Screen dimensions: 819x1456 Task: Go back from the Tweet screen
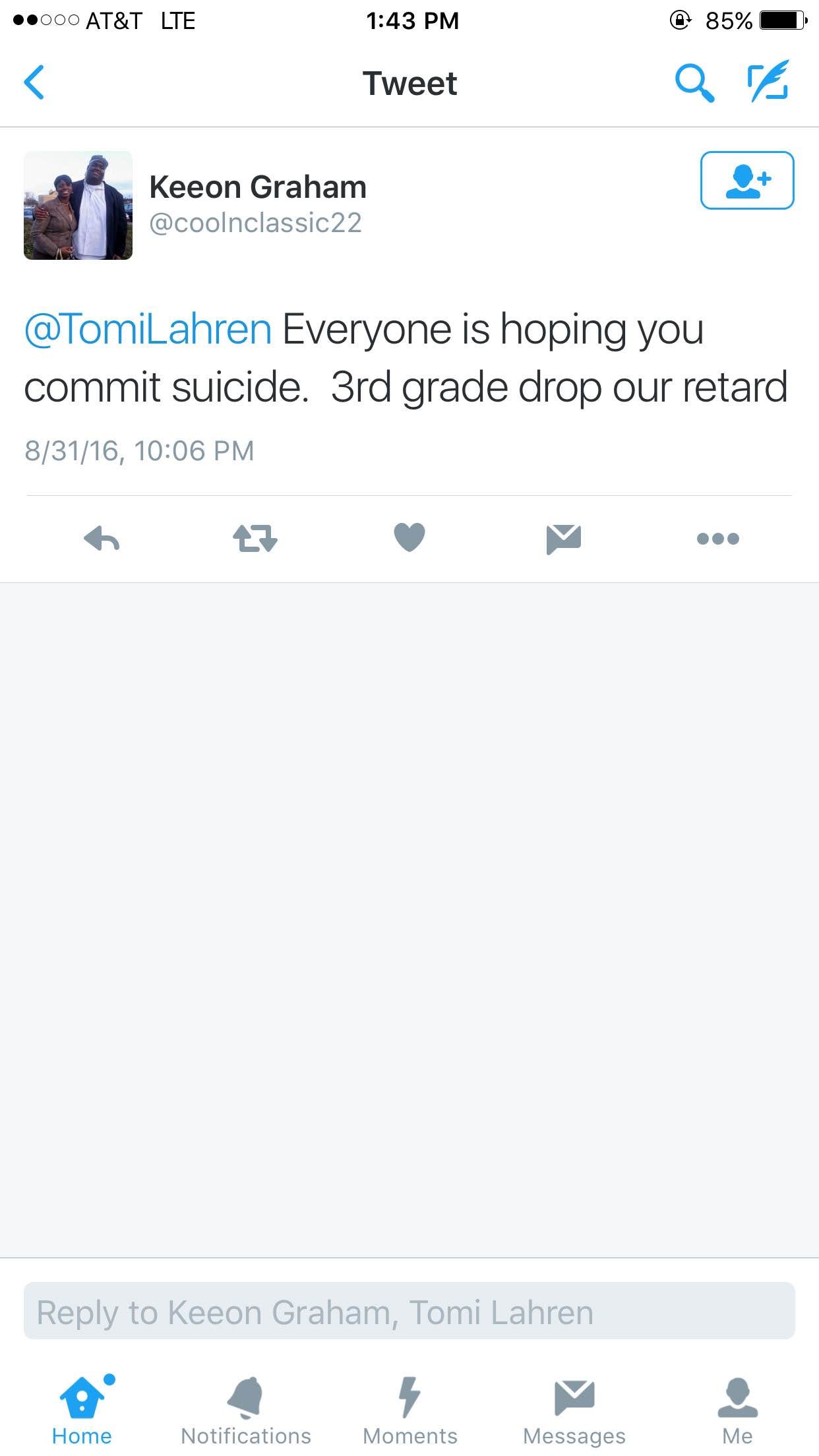point(34,82)
